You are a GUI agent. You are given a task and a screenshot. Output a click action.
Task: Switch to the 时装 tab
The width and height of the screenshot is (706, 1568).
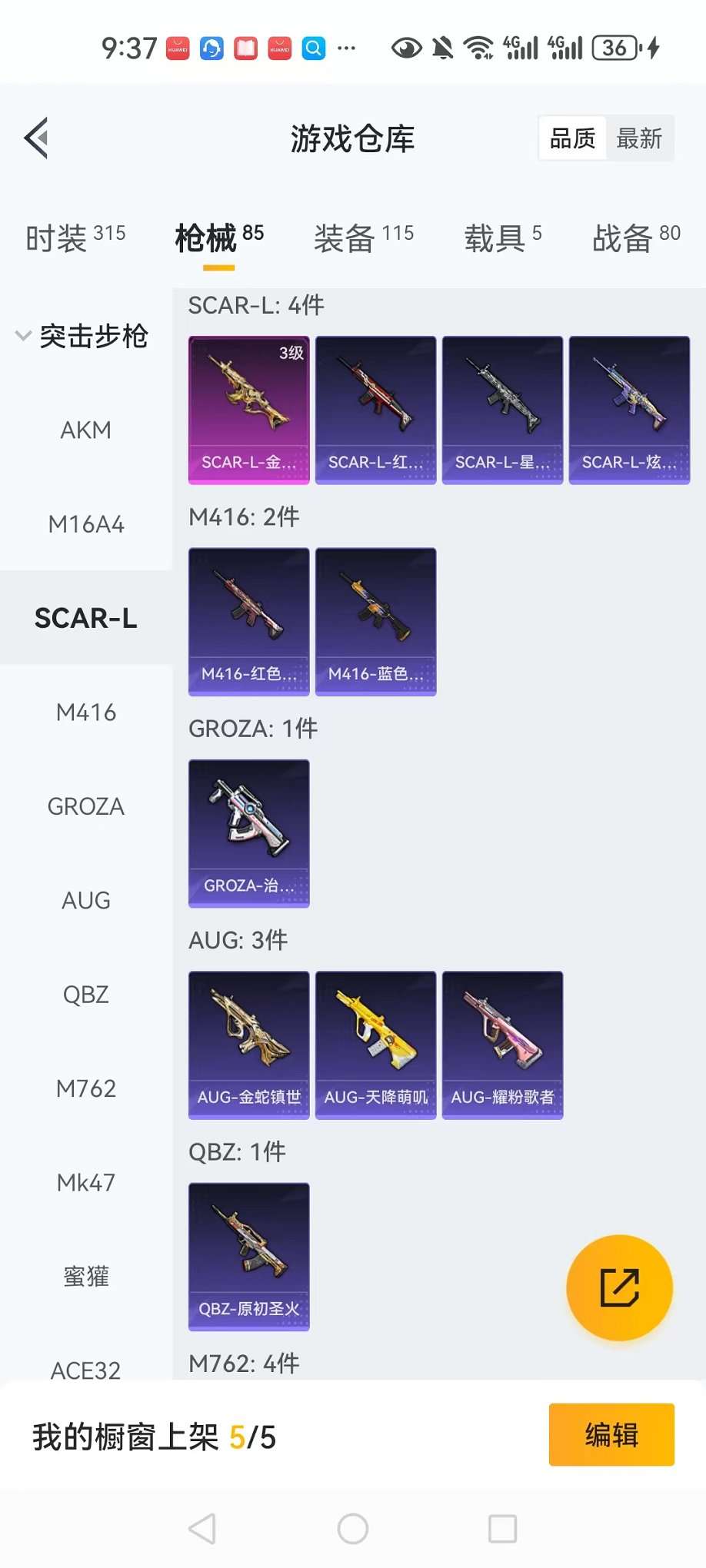point(75,237)
